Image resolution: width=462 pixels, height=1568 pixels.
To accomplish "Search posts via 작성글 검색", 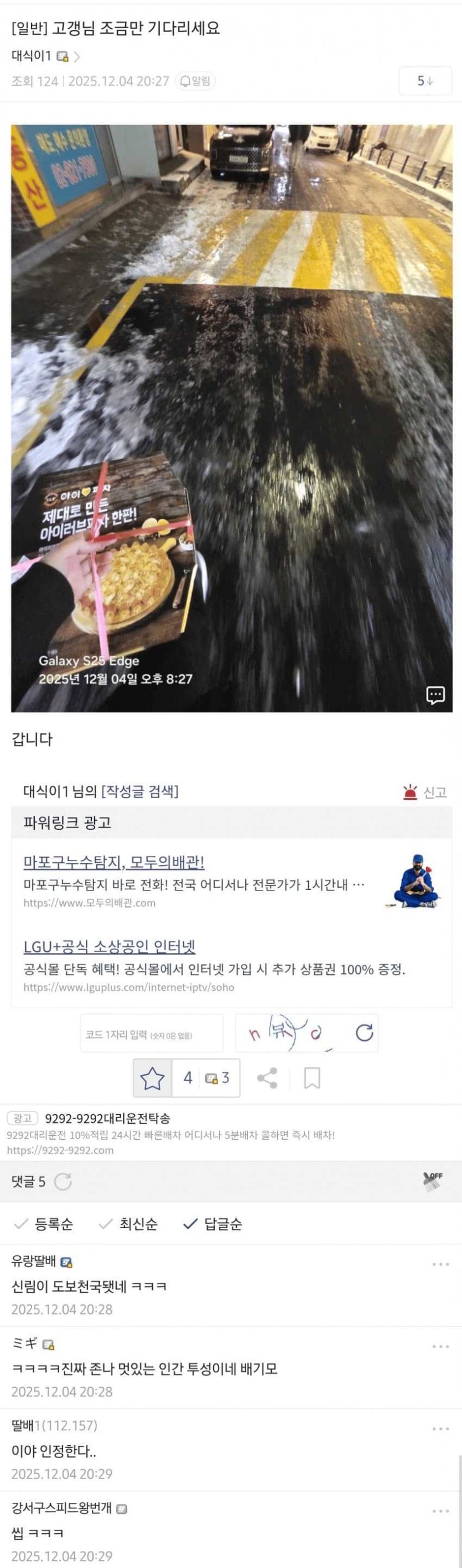I will pos(140,791).
